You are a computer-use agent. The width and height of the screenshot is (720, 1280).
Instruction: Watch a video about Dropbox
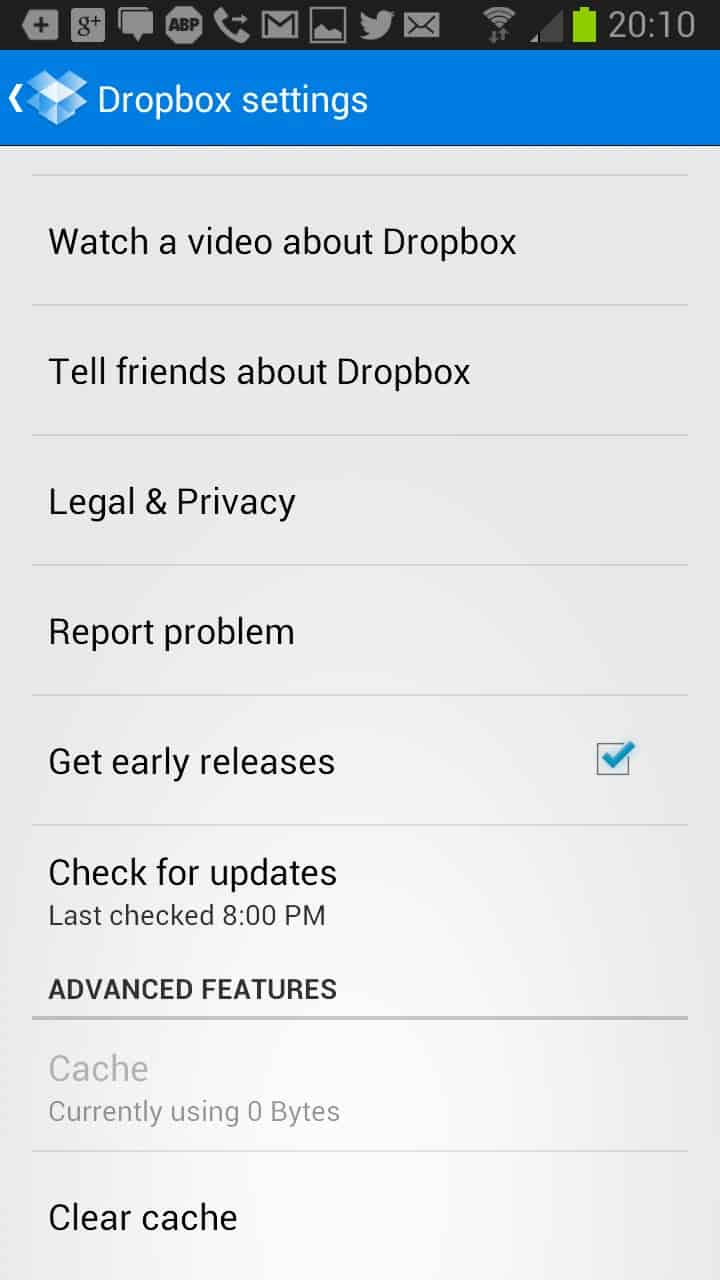(x=283, y=241)
